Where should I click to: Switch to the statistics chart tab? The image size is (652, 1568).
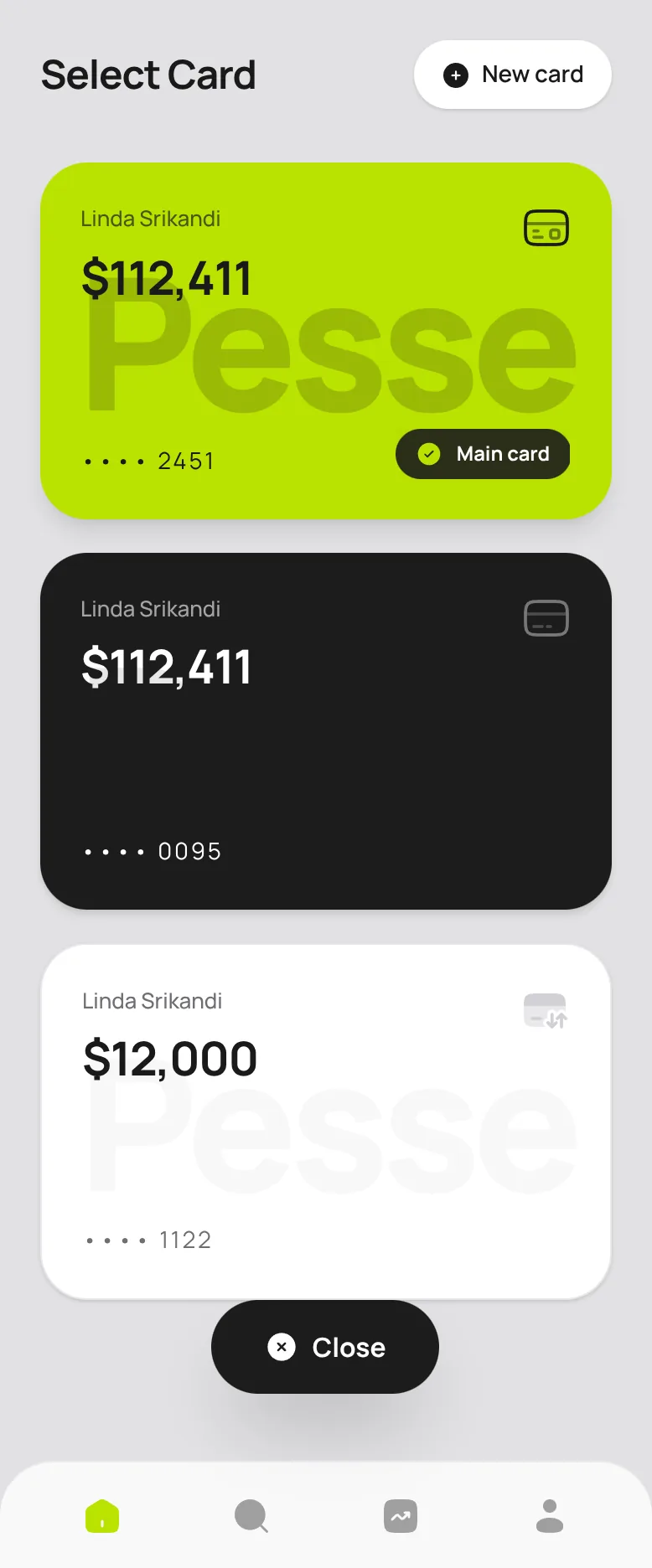tap(401, 1516)
